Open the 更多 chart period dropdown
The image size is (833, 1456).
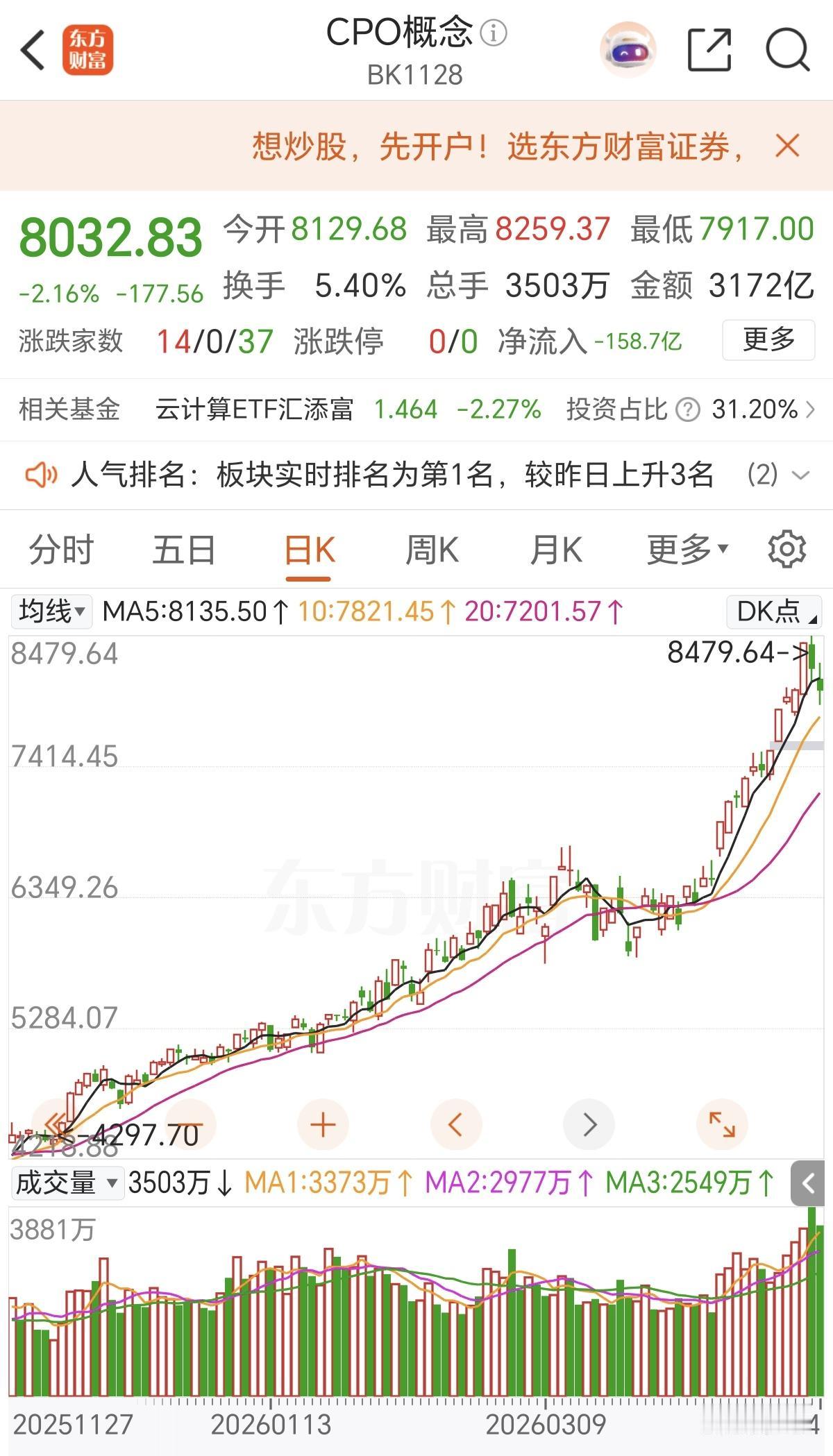pos(684,550)
